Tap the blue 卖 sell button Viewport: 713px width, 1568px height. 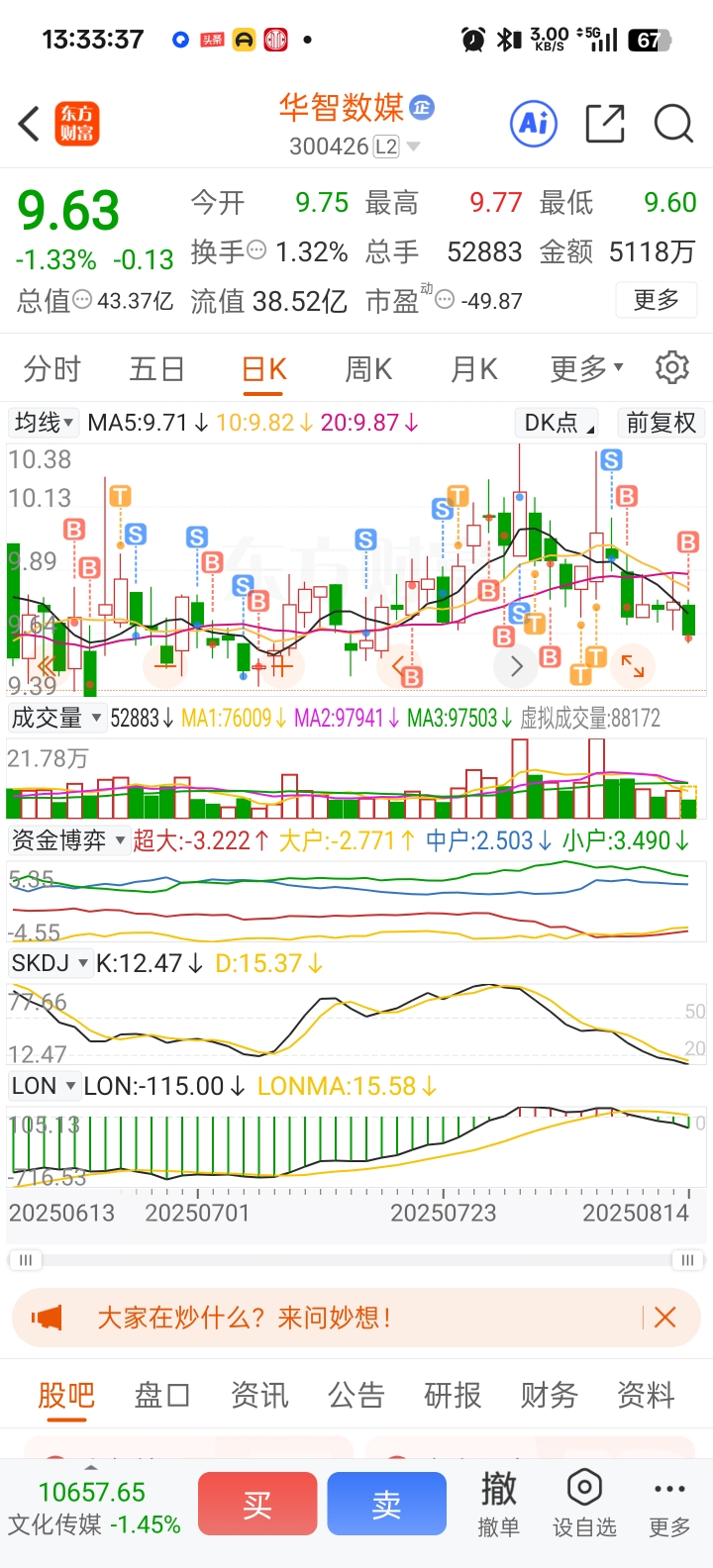pyautogui.click(x=386, y=1504)
